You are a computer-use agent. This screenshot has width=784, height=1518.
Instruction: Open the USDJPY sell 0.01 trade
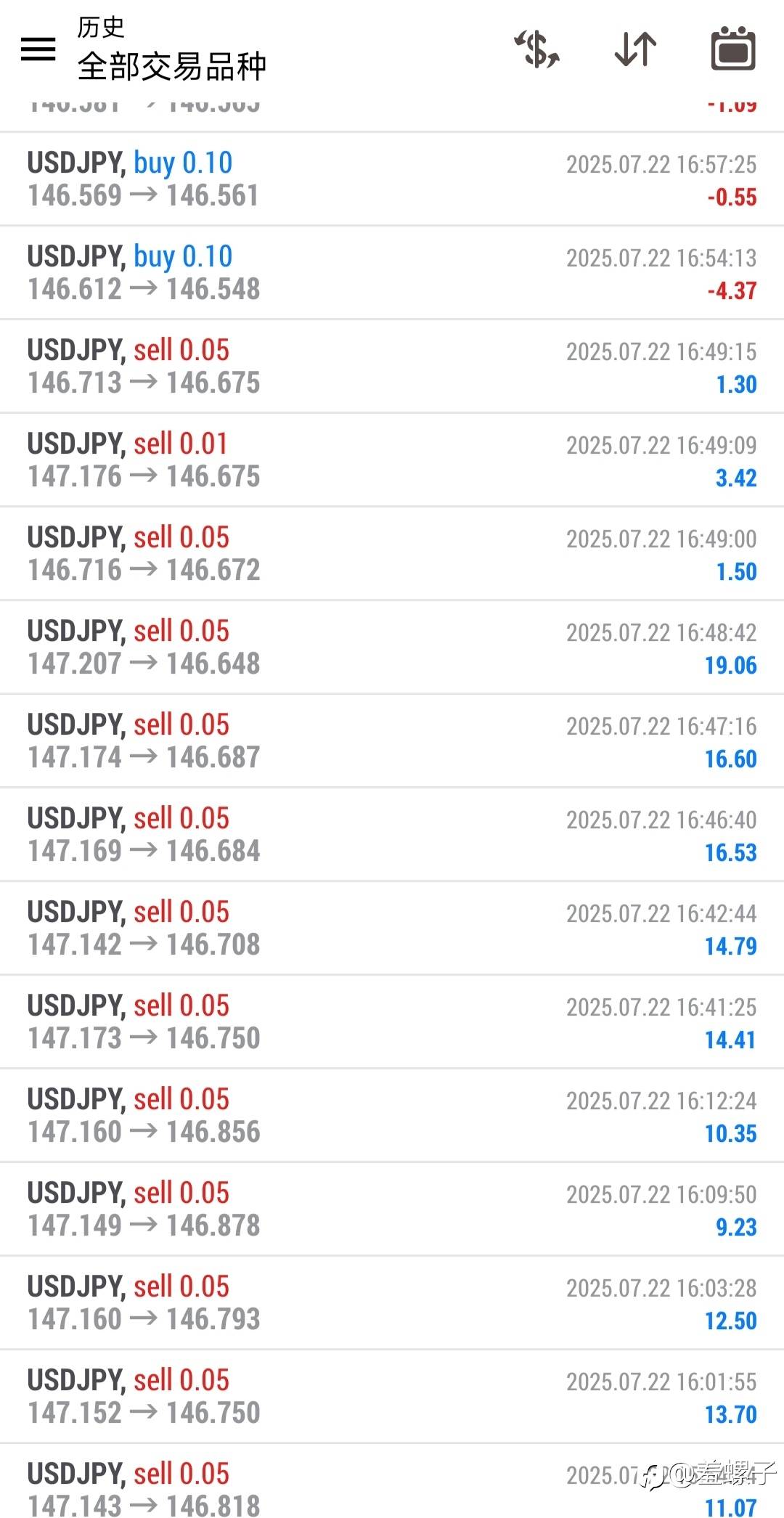(x=392, y=460)
